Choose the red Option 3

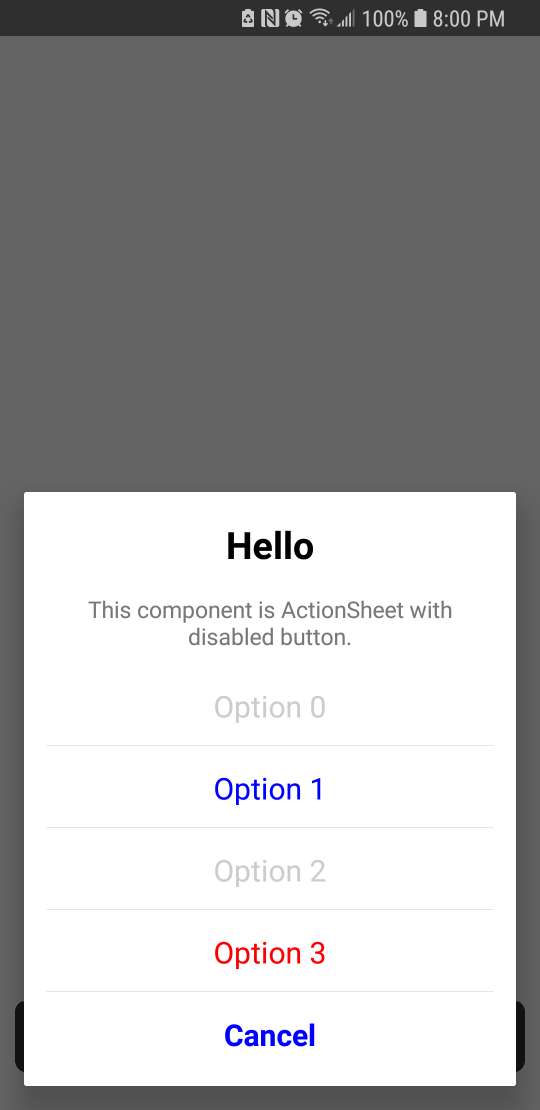(x=270, y=953)
